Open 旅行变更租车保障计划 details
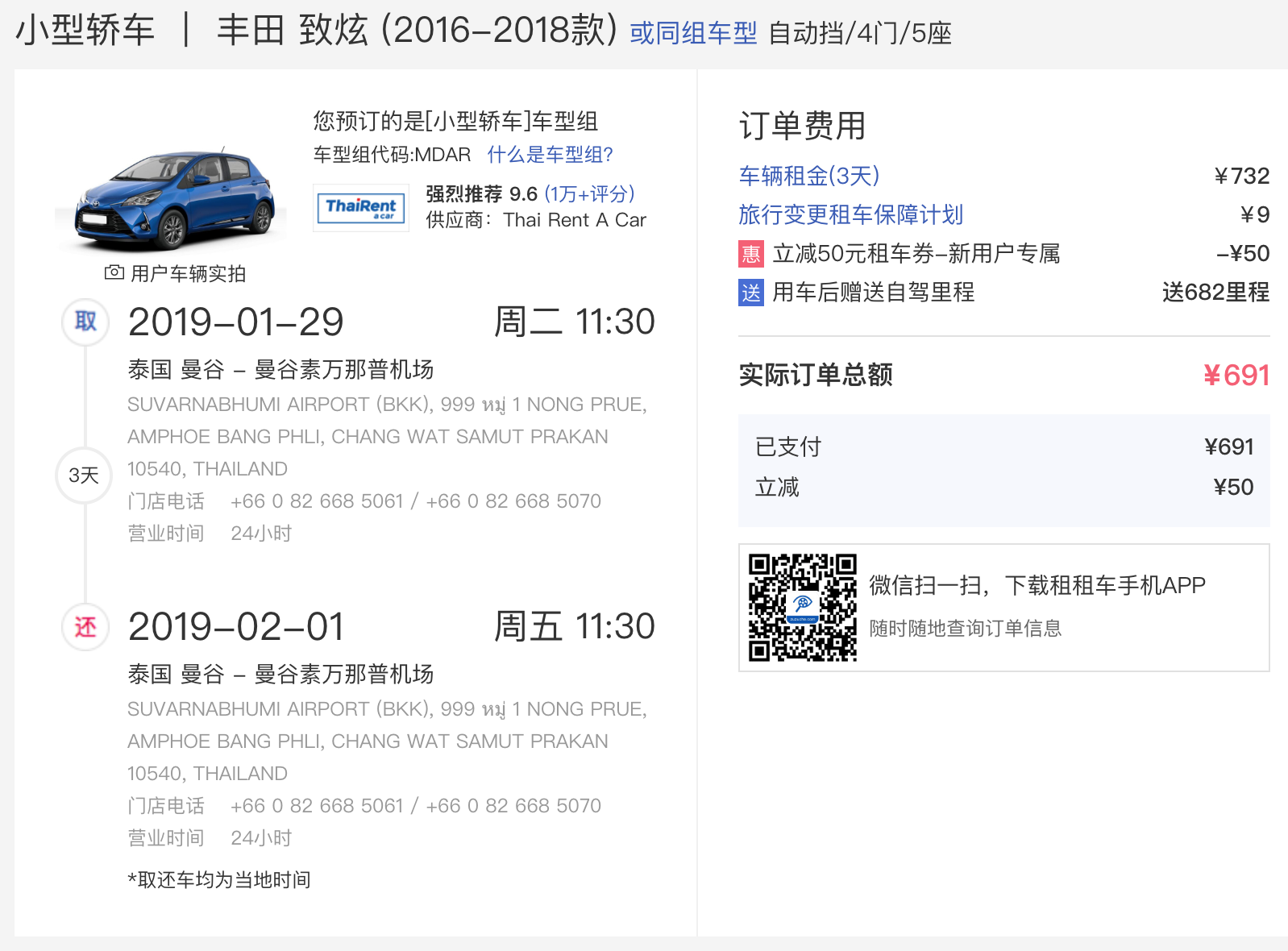The width and height of the screenshot is (1288, 951). (850, 214)
